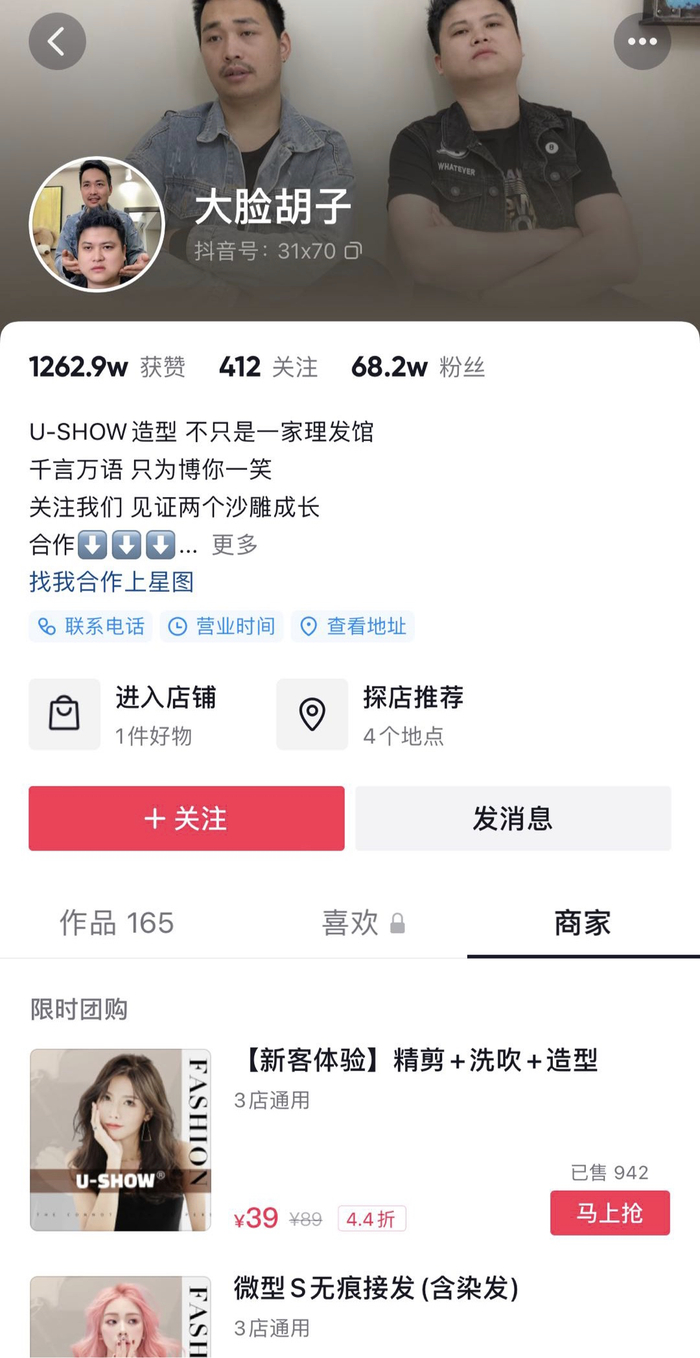Viewport: 700px width, 1358px height.
Task: Go back using the top arrow
Action: [57, 41]
